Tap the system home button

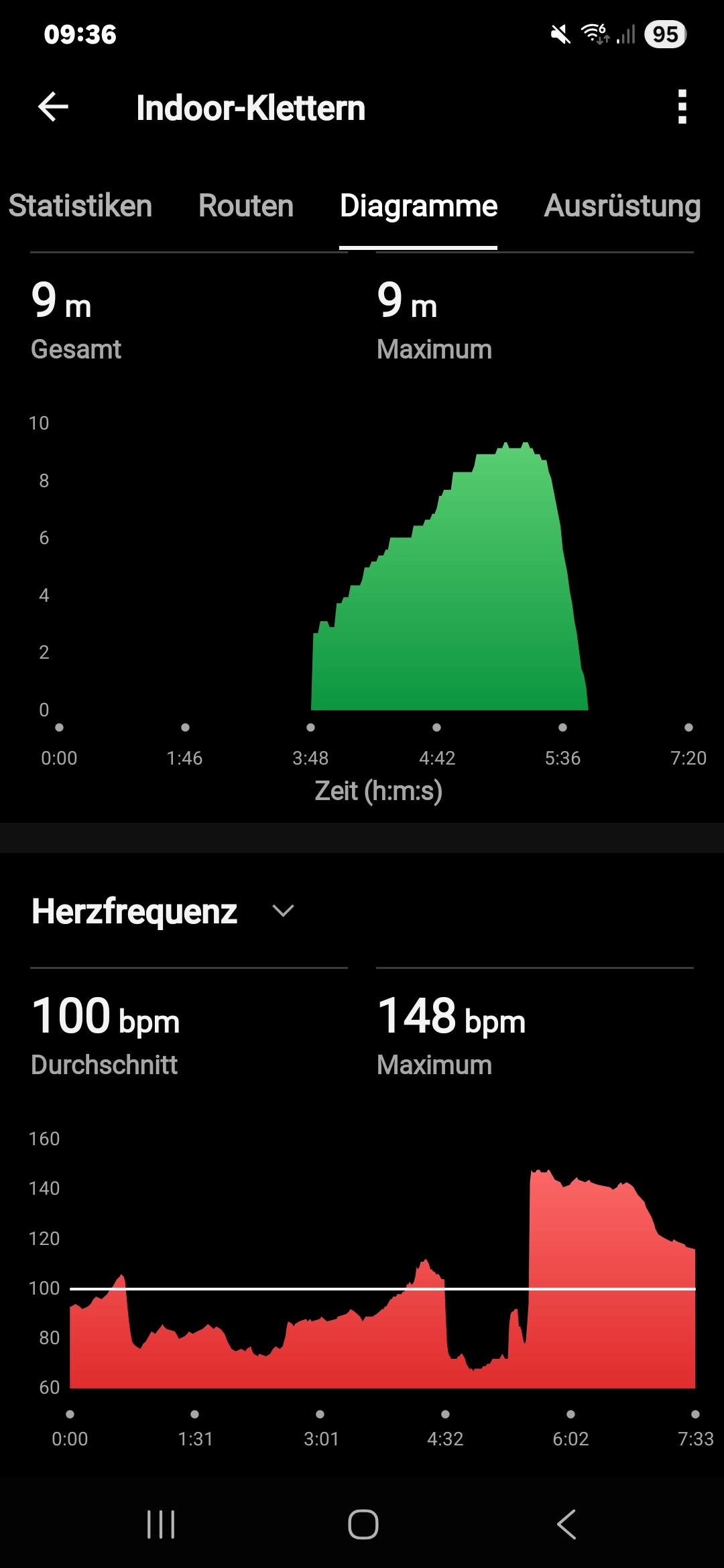pyautogui.click(x=363, y=1524)
